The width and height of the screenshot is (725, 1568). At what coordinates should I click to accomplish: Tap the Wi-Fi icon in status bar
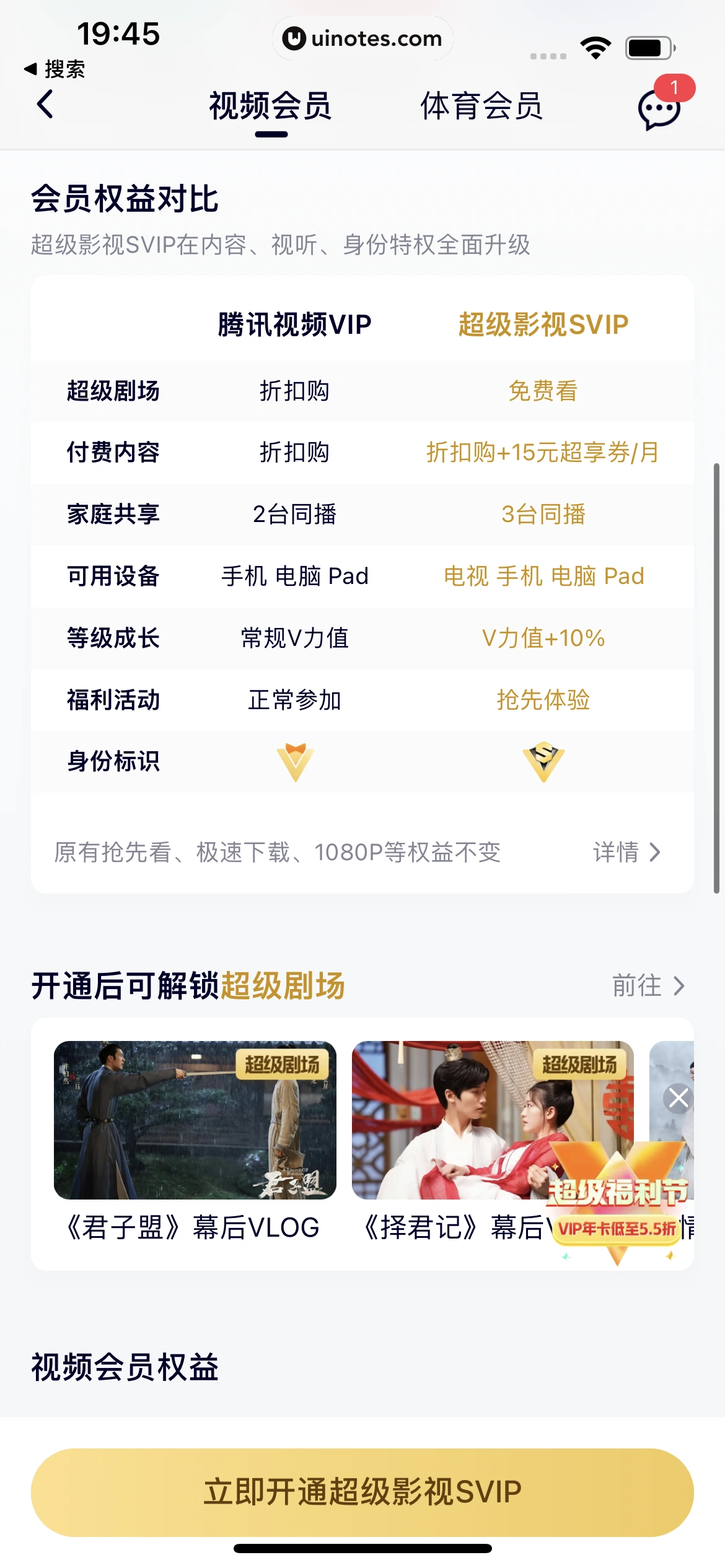tap(594, 46)
